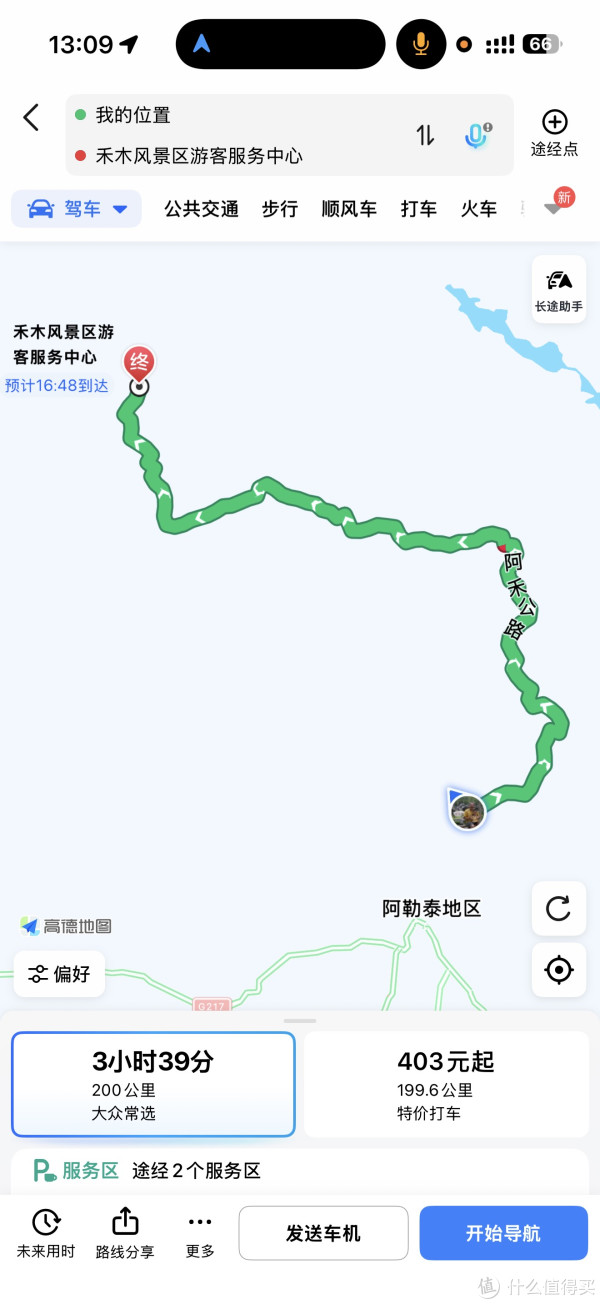Tap 发送车机 to send to car
The image size is (600, 1304).
click(x=323, y=1233)
